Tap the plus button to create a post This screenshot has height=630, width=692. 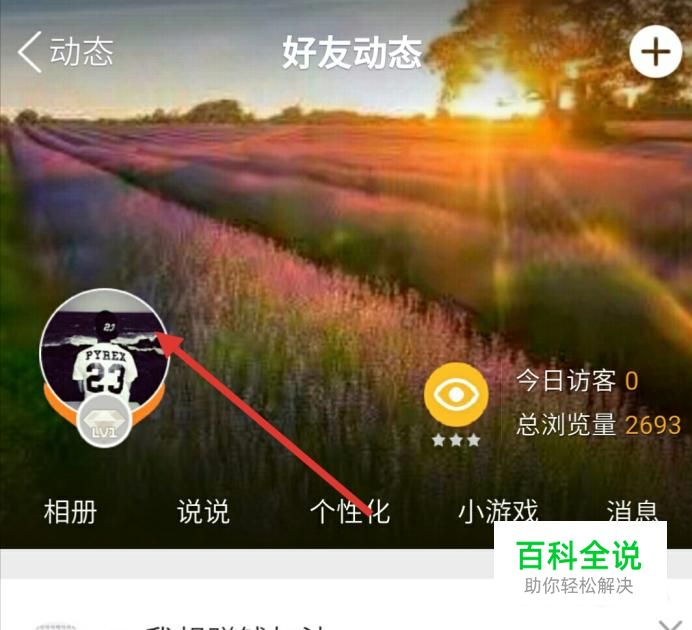click(x=655, y=52)
